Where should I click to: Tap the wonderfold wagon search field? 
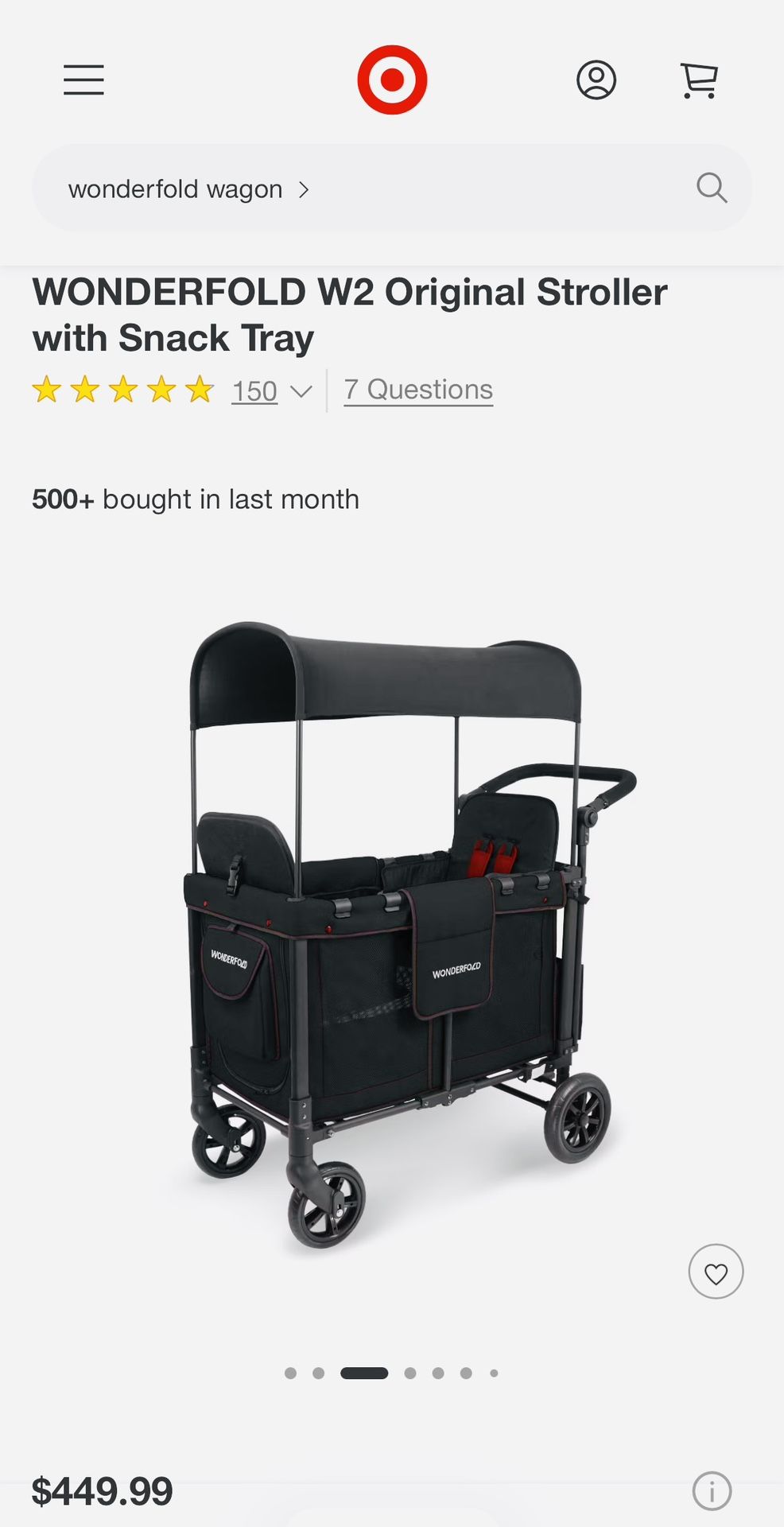(x=358, y=189)
